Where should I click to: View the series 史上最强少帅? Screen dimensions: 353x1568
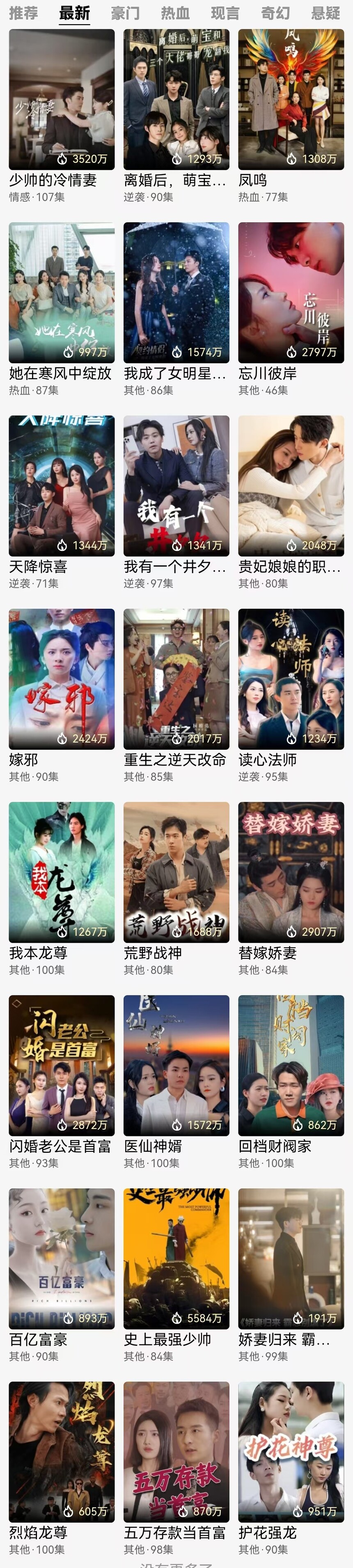click(x=176, y=1258)
